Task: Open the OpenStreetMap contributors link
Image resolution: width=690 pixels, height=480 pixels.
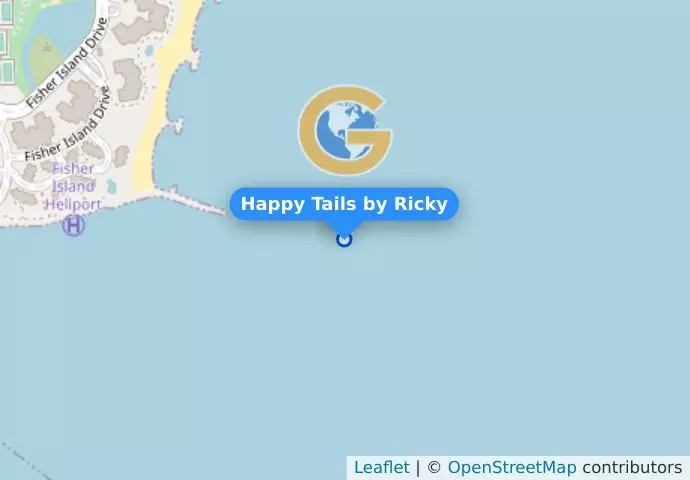Action: tap(511, 467)
